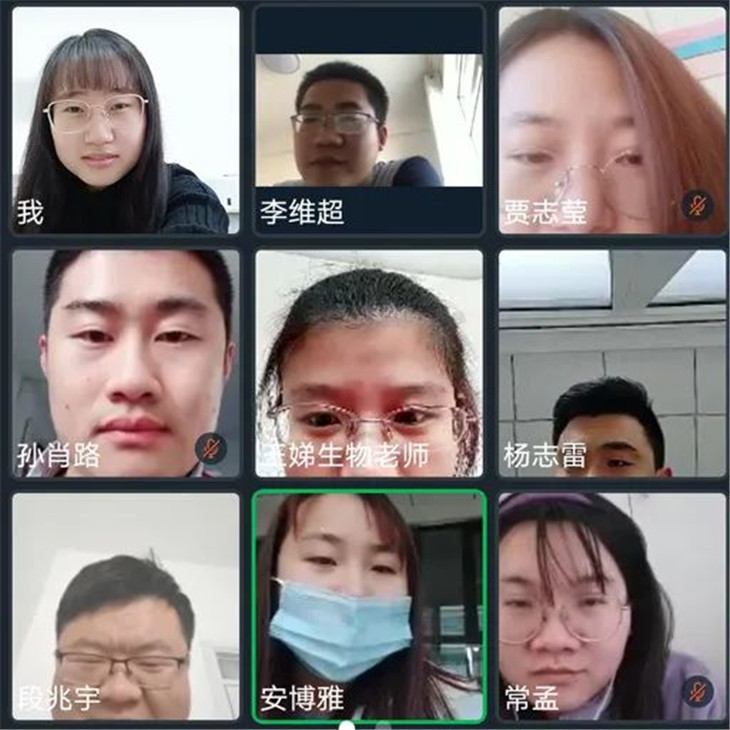Open 常孟's video tile
Image resolution: width=730 pixels, height=730 pixels.
click(x=612, y=606)
